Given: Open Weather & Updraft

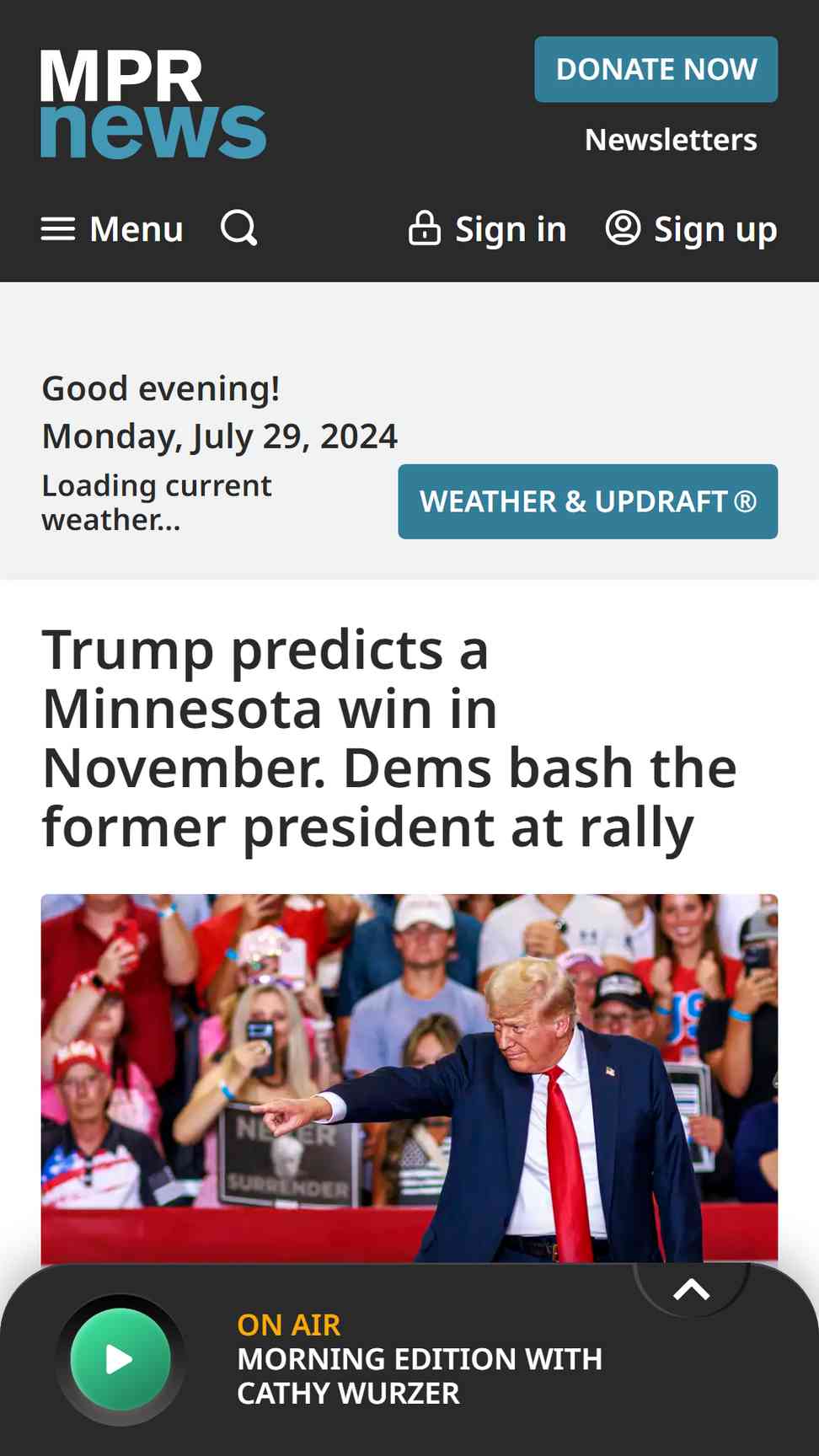Looking at the screenshot, I should tap(587, 501).
